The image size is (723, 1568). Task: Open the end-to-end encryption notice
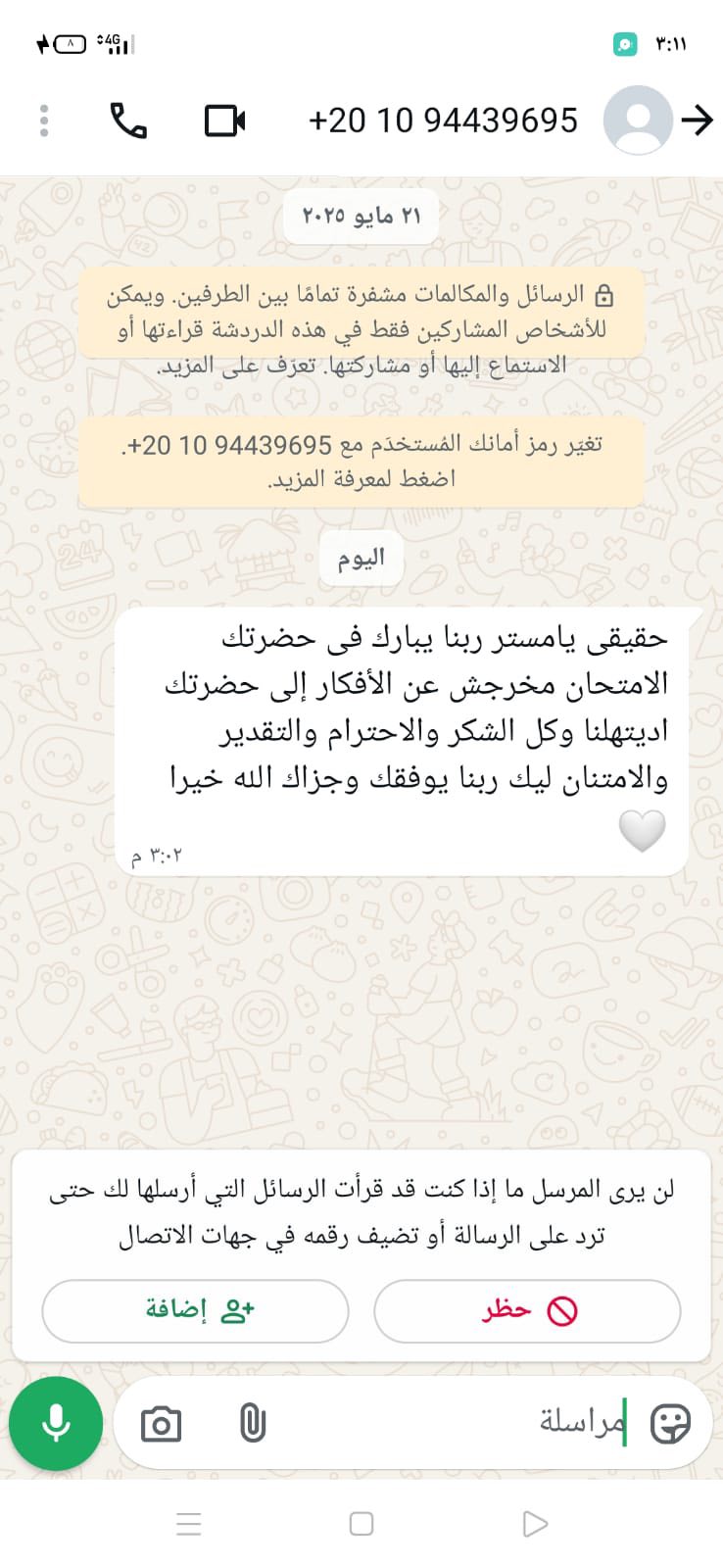click(361, 329)
